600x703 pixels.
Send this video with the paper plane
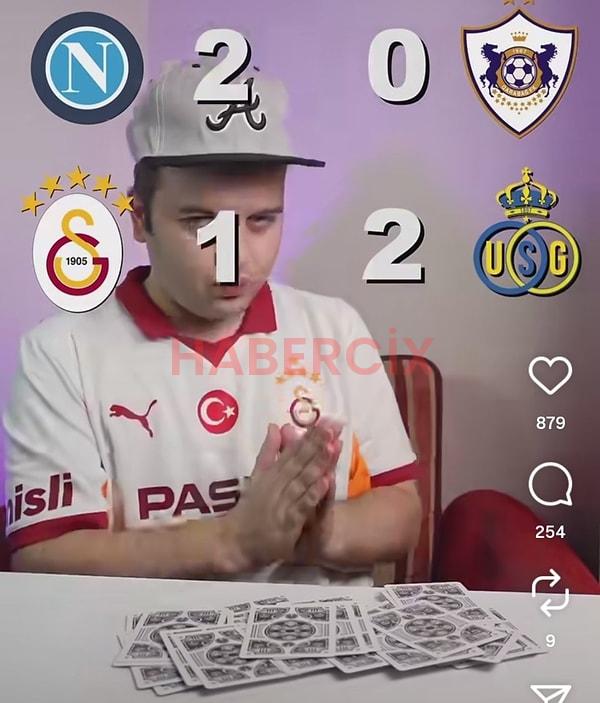[x=551, y=692]
